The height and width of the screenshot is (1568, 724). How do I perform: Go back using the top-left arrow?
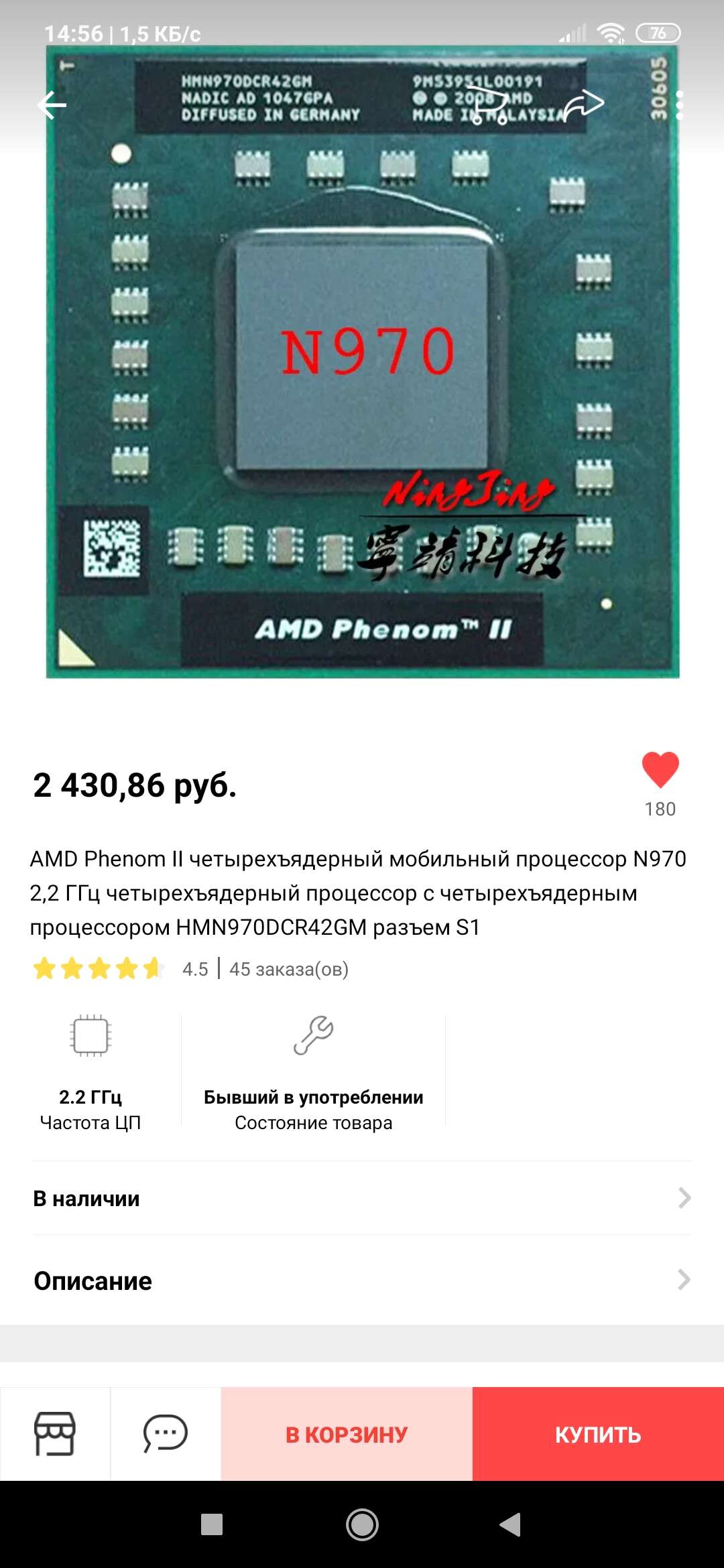[x=52, y=105]
